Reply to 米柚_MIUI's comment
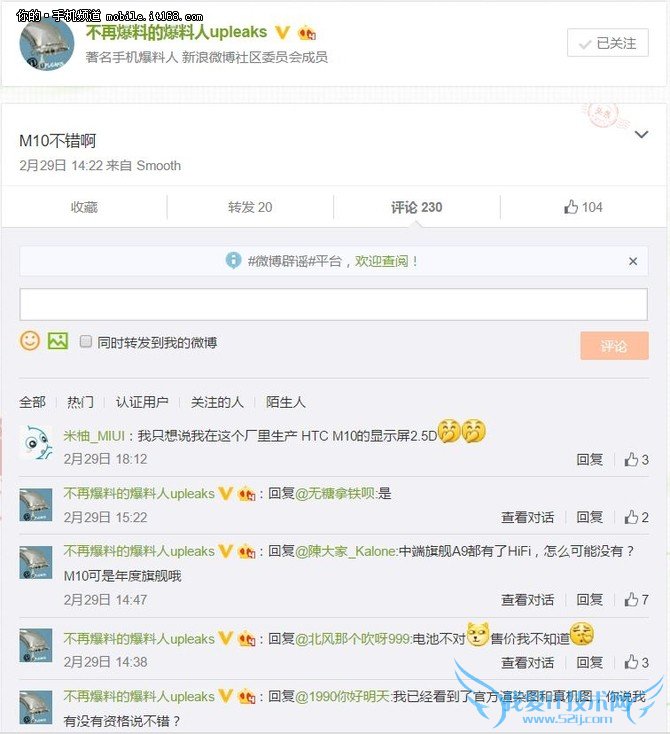Screen dimensions: 670x734 pyautogui.click(x=589, y=460)
